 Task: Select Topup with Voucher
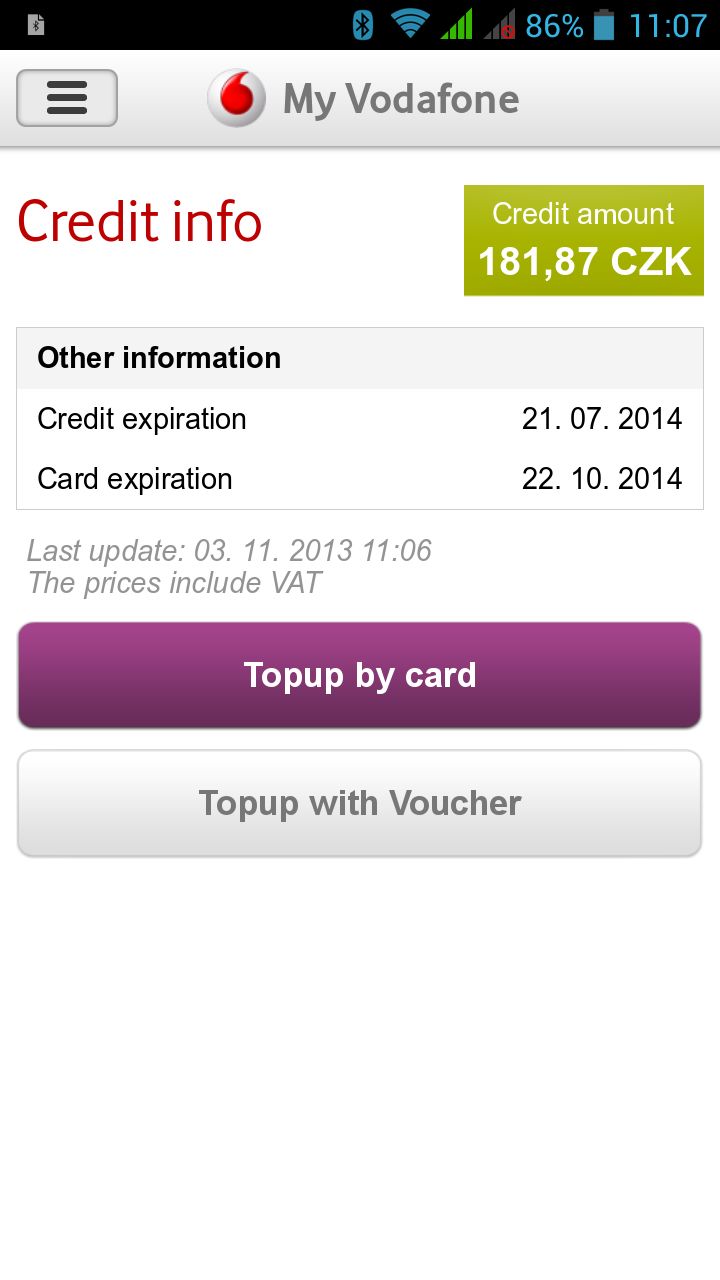360,803
